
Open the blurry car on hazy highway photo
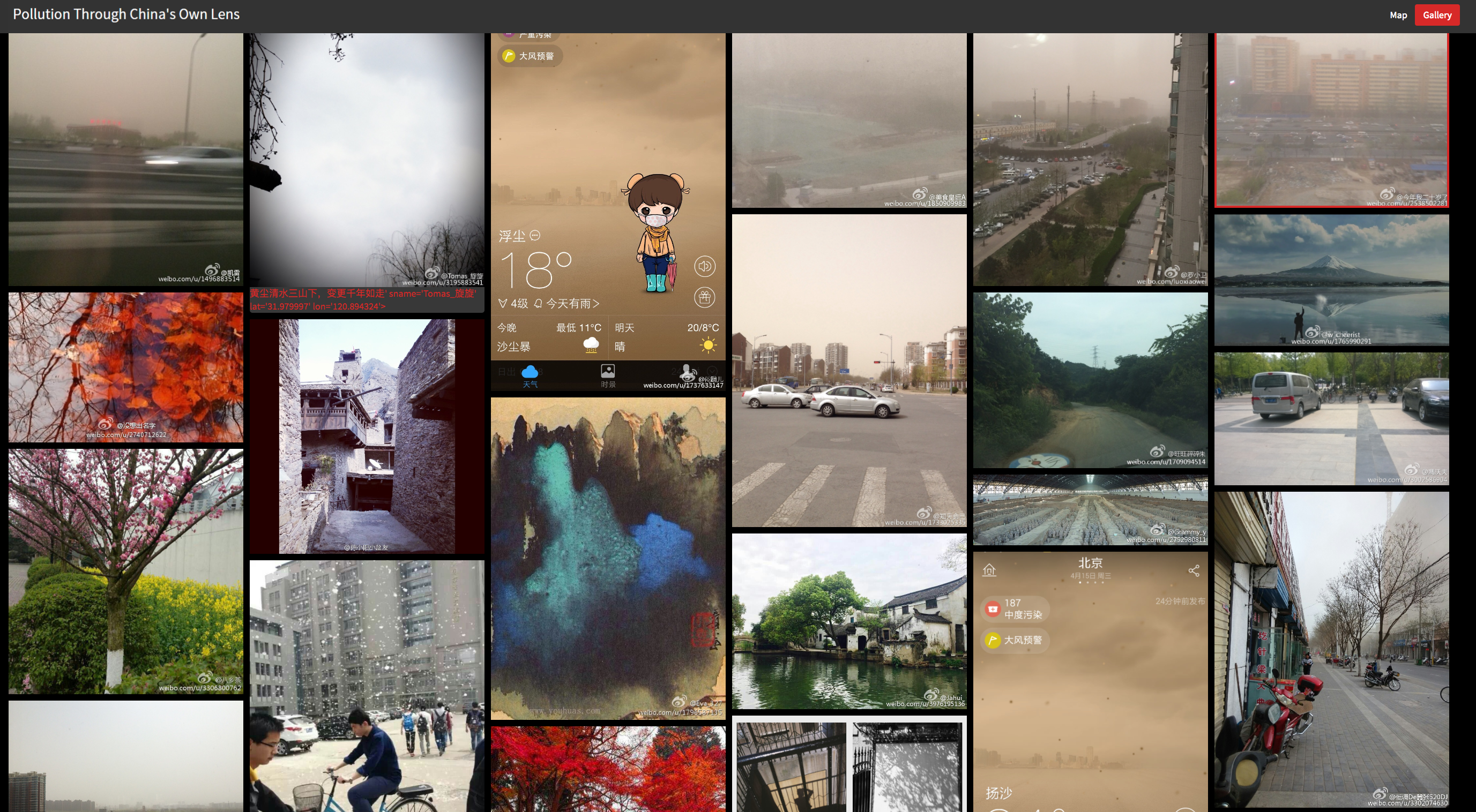tap(125, 159)
